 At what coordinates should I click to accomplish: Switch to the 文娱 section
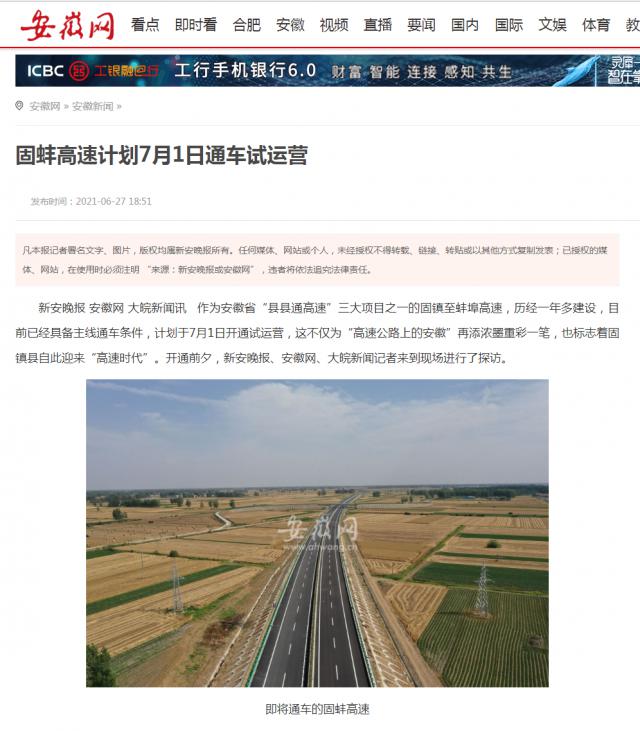coord(552,25)
